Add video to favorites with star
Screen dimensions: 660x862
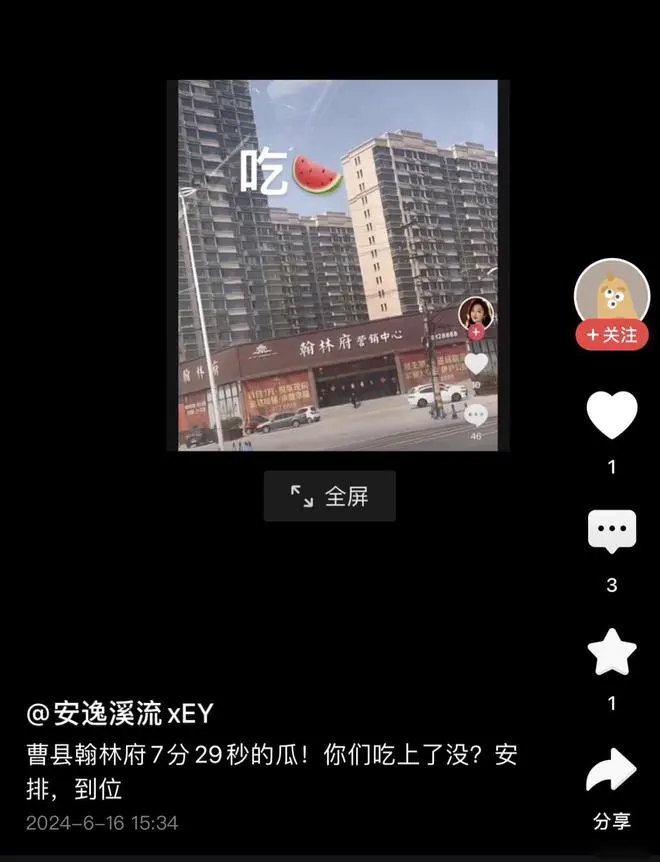tap(611, 652)
